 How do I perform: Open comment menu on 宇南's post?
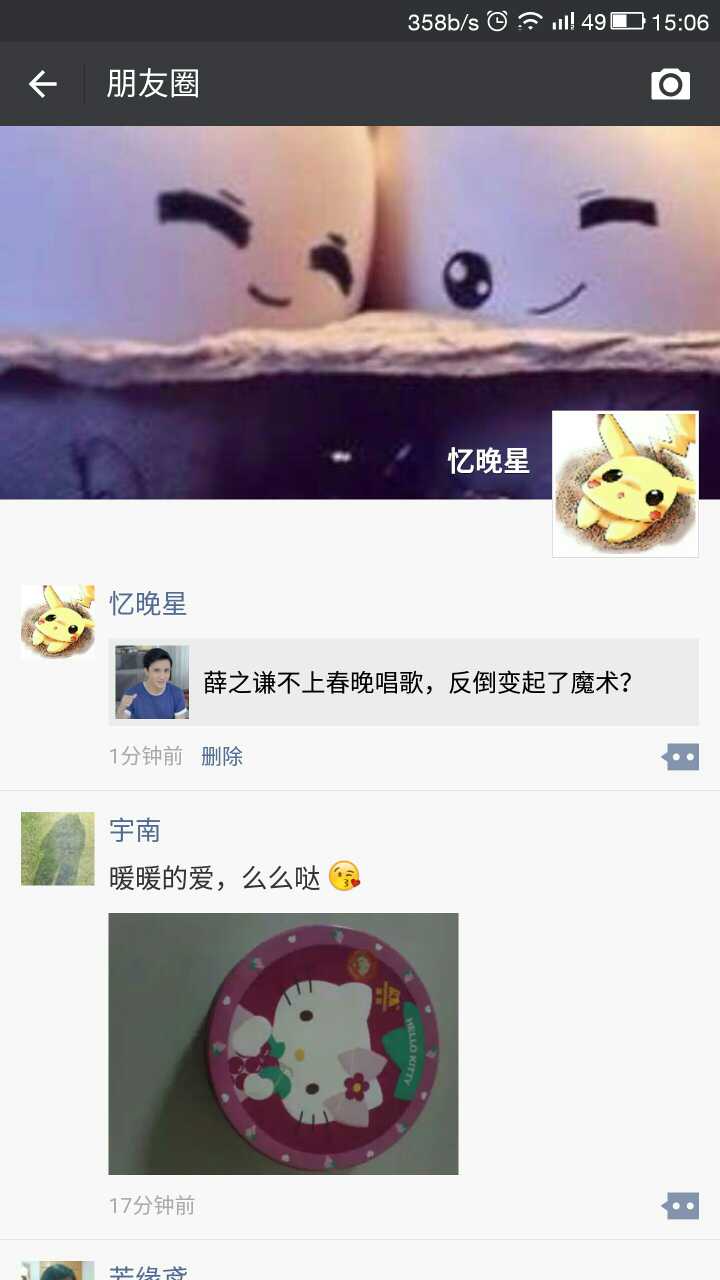(x=680, y=1206)
